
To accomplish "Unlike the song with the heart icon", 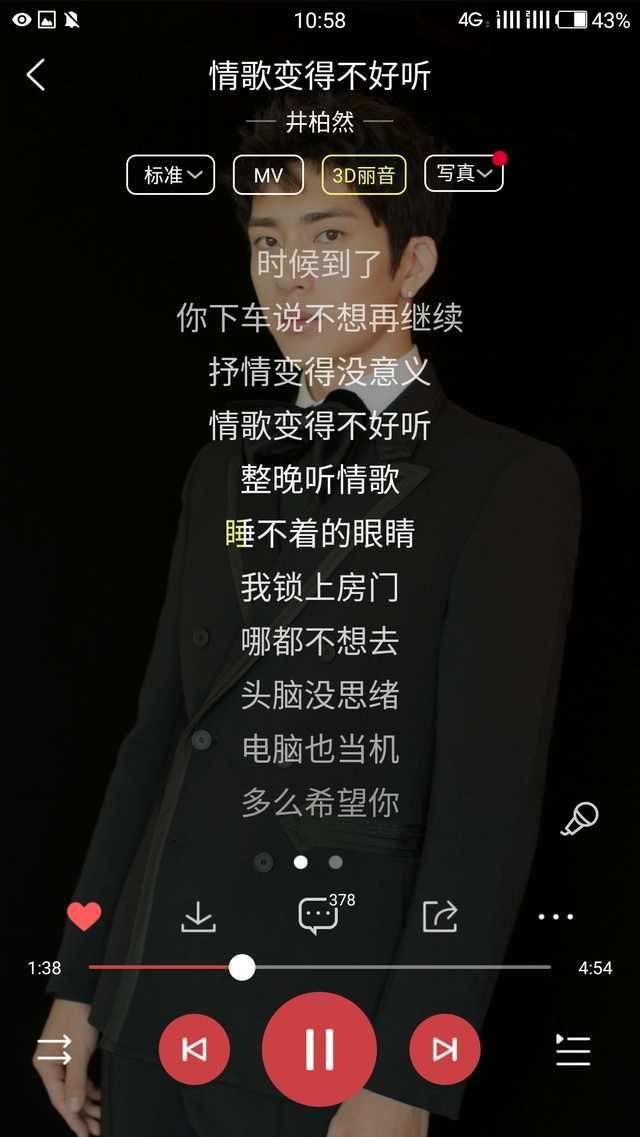I will coord(84,916).
